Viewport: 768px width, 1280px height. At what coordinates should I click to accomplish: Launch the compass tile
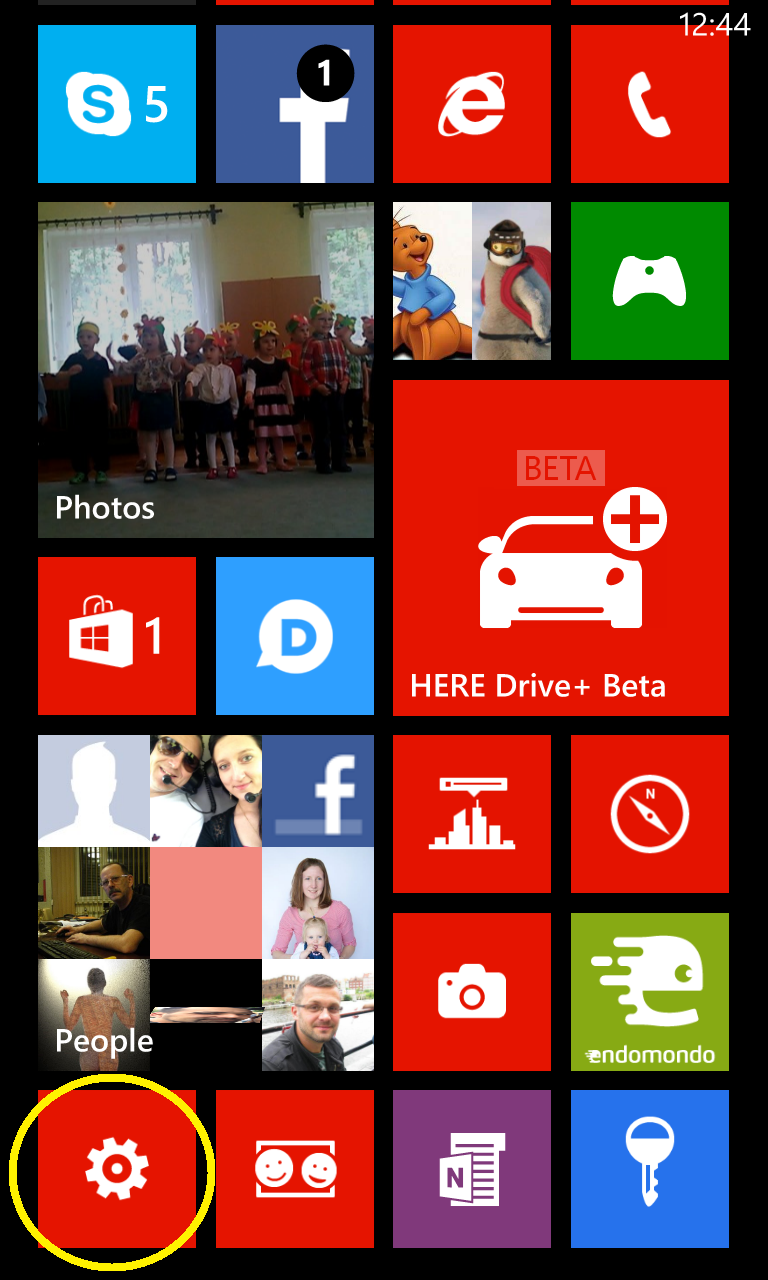(x=650, y=814)
